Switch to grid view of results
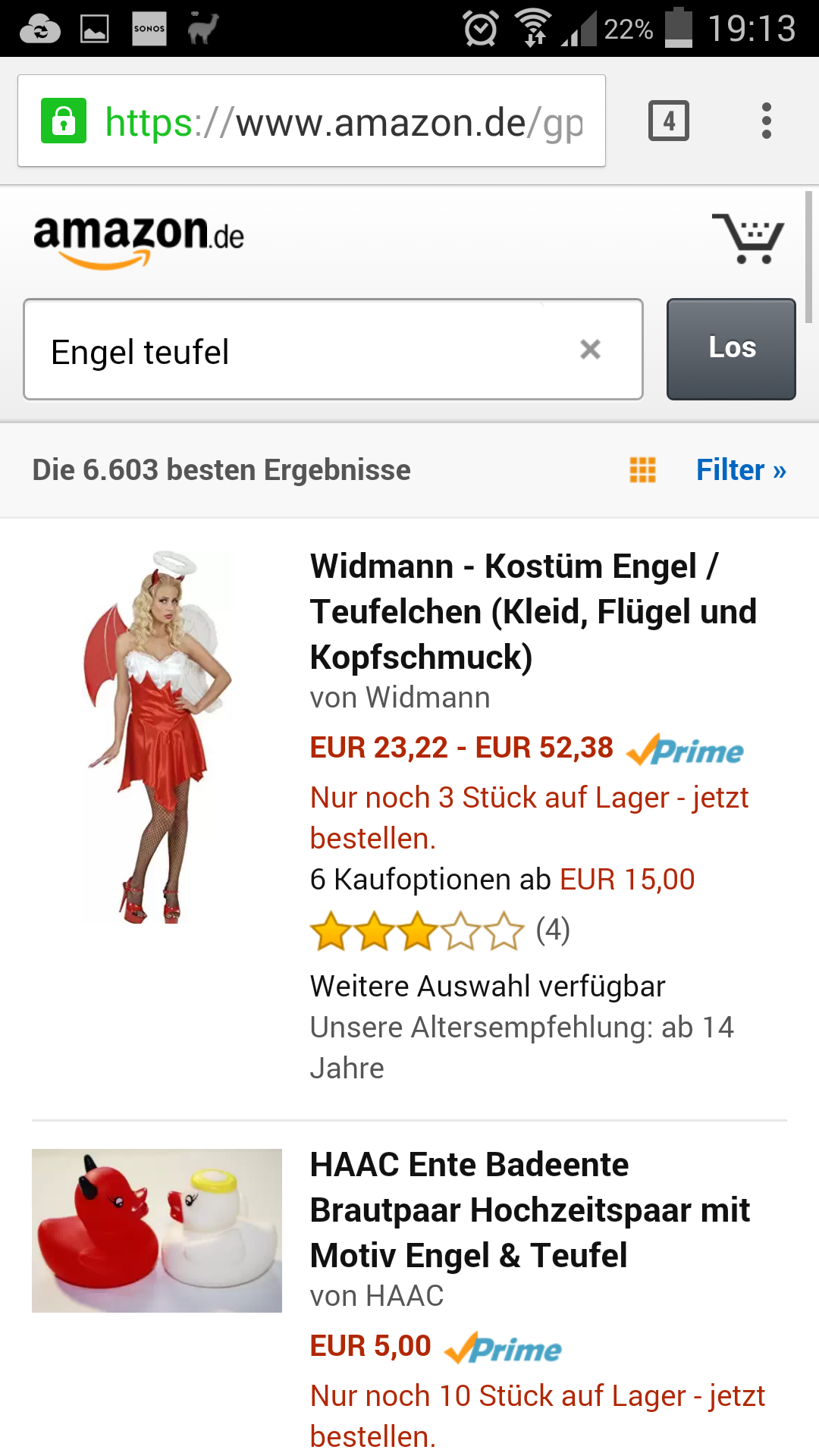The height and width of the screenshot is (1456, 819). pyautogui.click(x=642, y=470)
